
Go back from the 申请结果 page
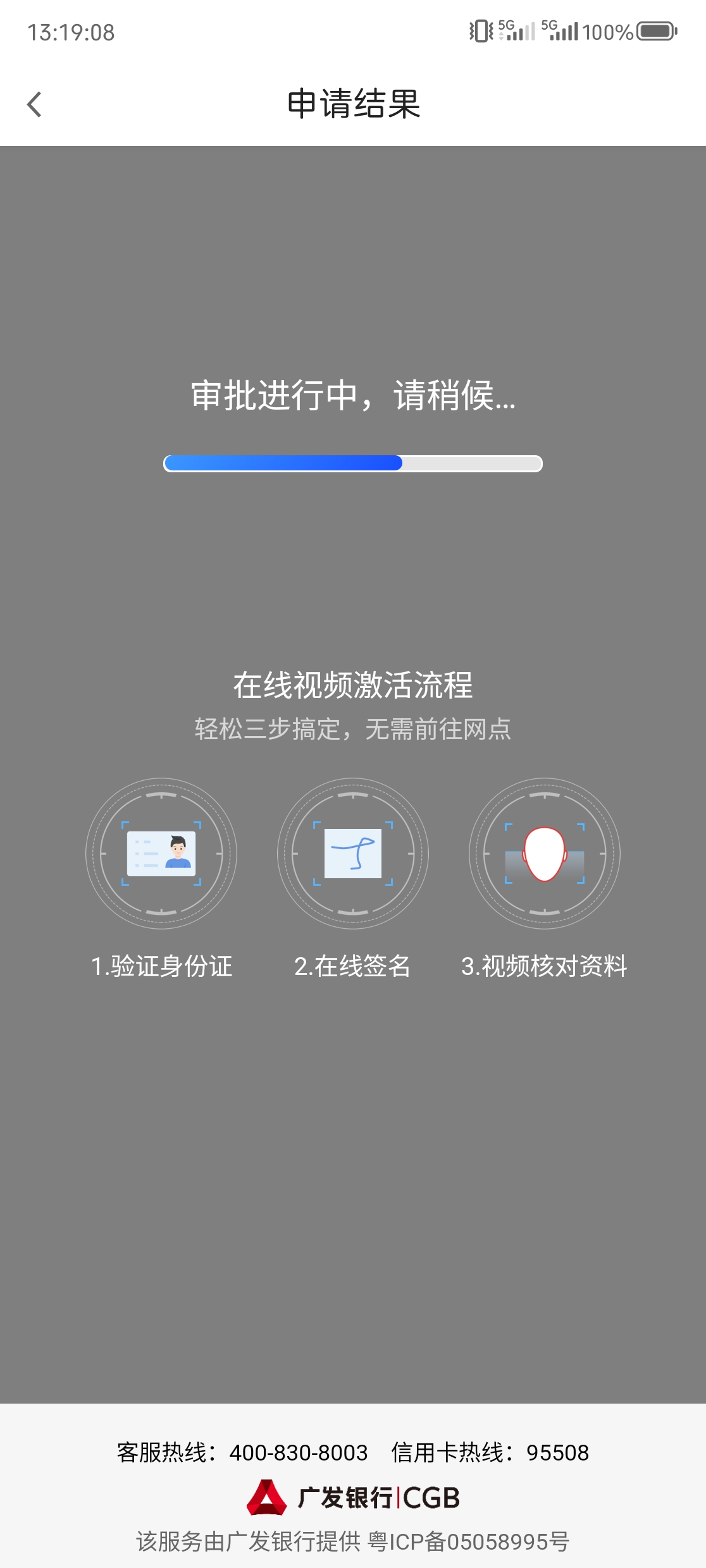click(x=34, y=104)
